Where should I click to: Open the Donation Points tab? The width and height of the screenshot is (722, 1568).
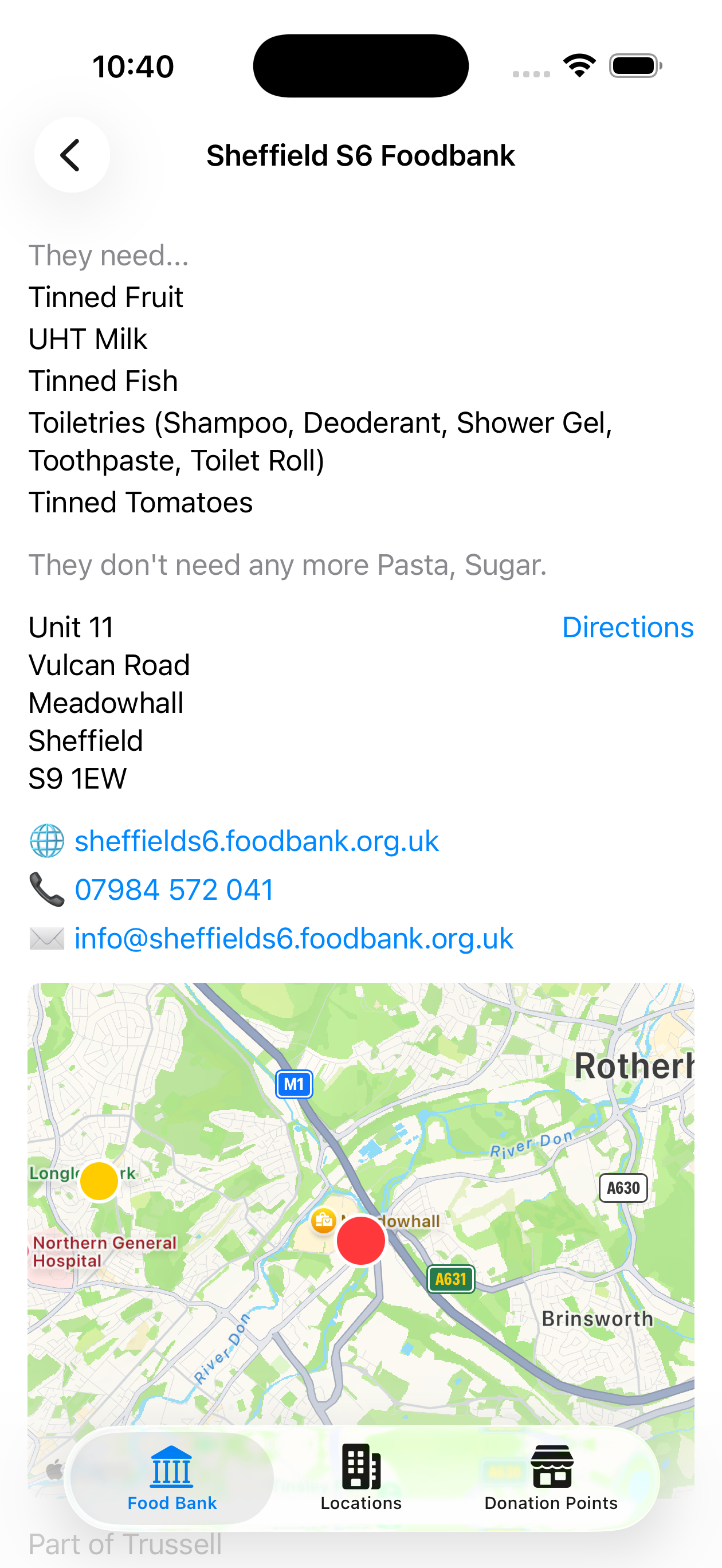551,1478
